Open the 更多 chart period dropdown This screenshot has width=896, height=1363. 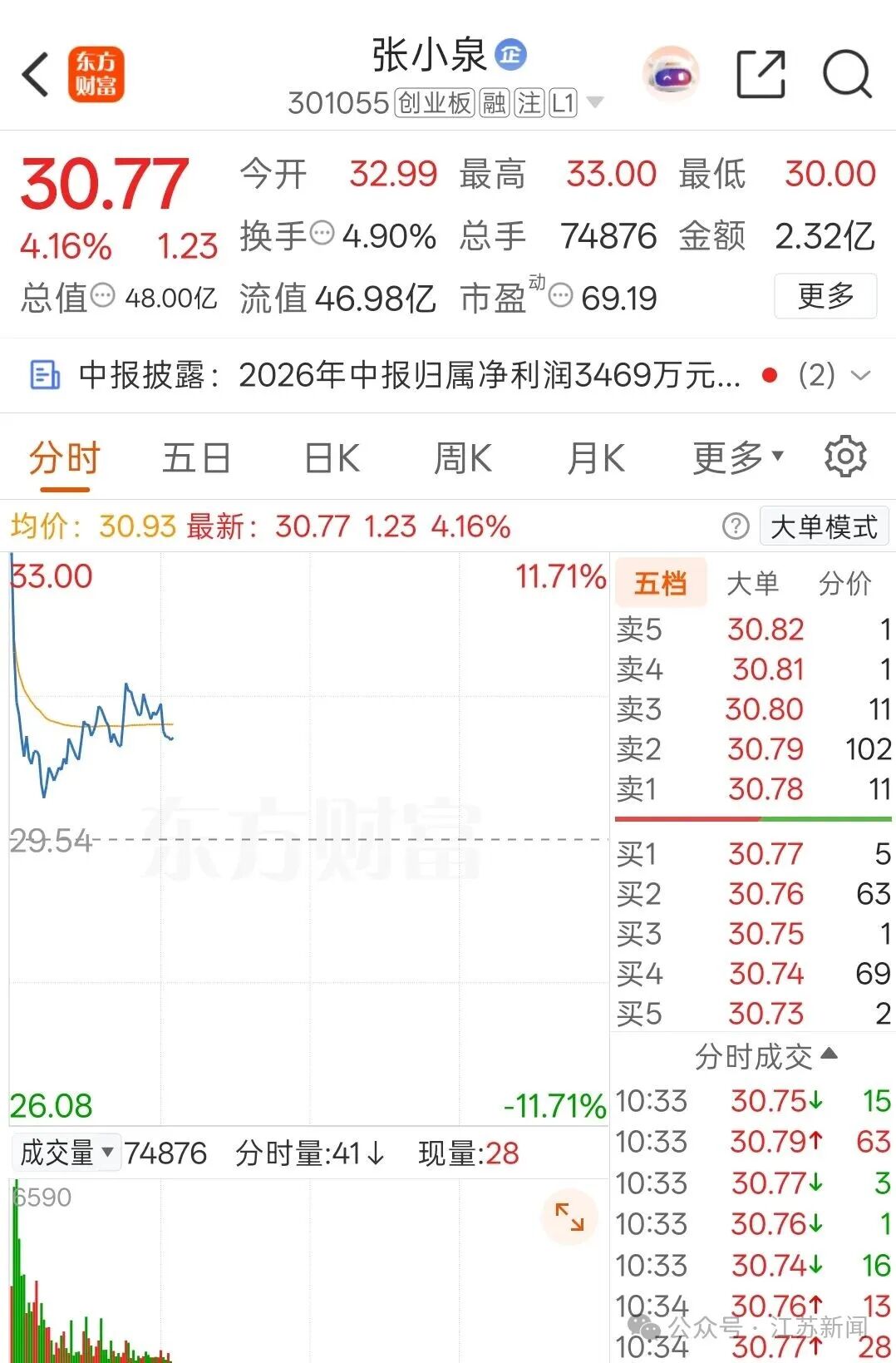click(x=738, y=457)
